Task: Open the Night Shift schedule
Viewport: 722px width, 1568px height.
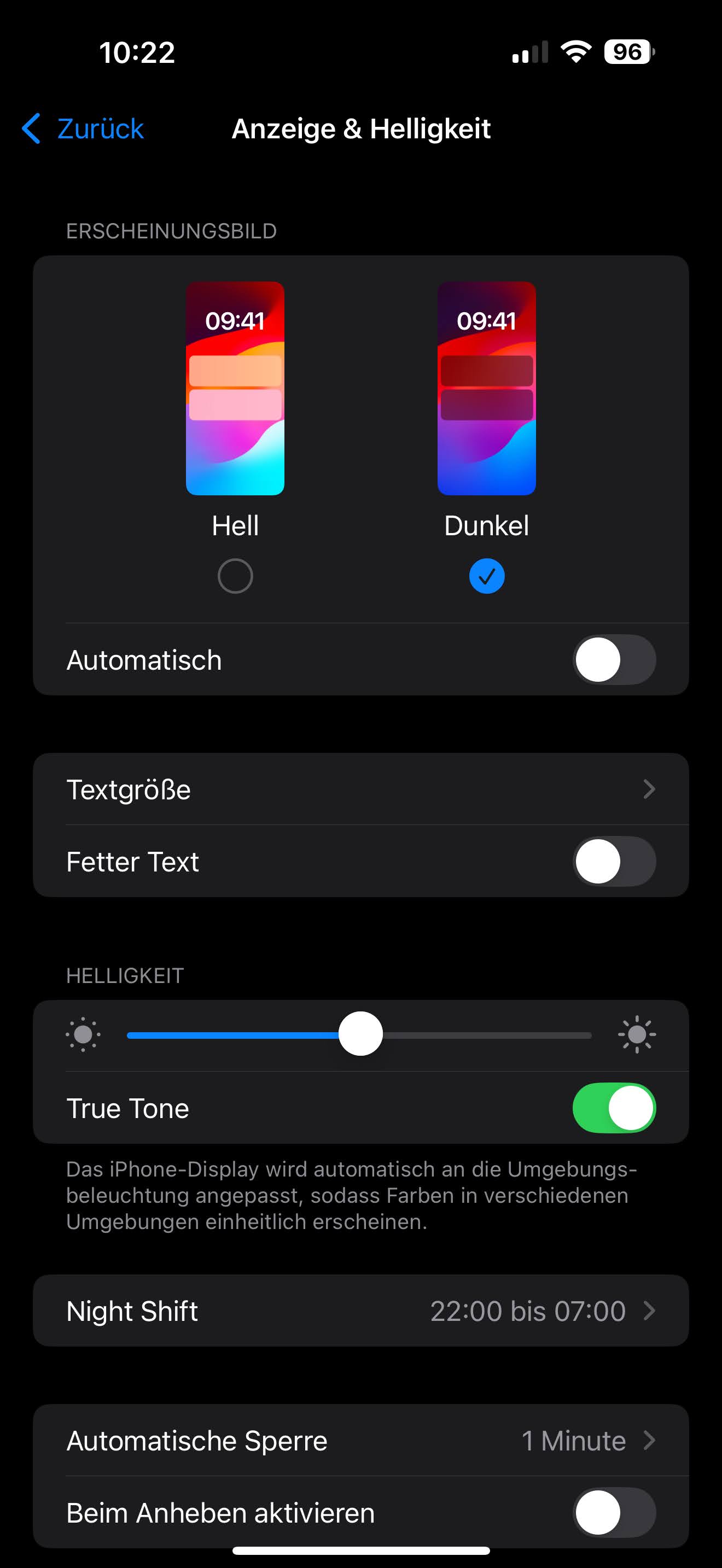Action: pos(361,1310)
